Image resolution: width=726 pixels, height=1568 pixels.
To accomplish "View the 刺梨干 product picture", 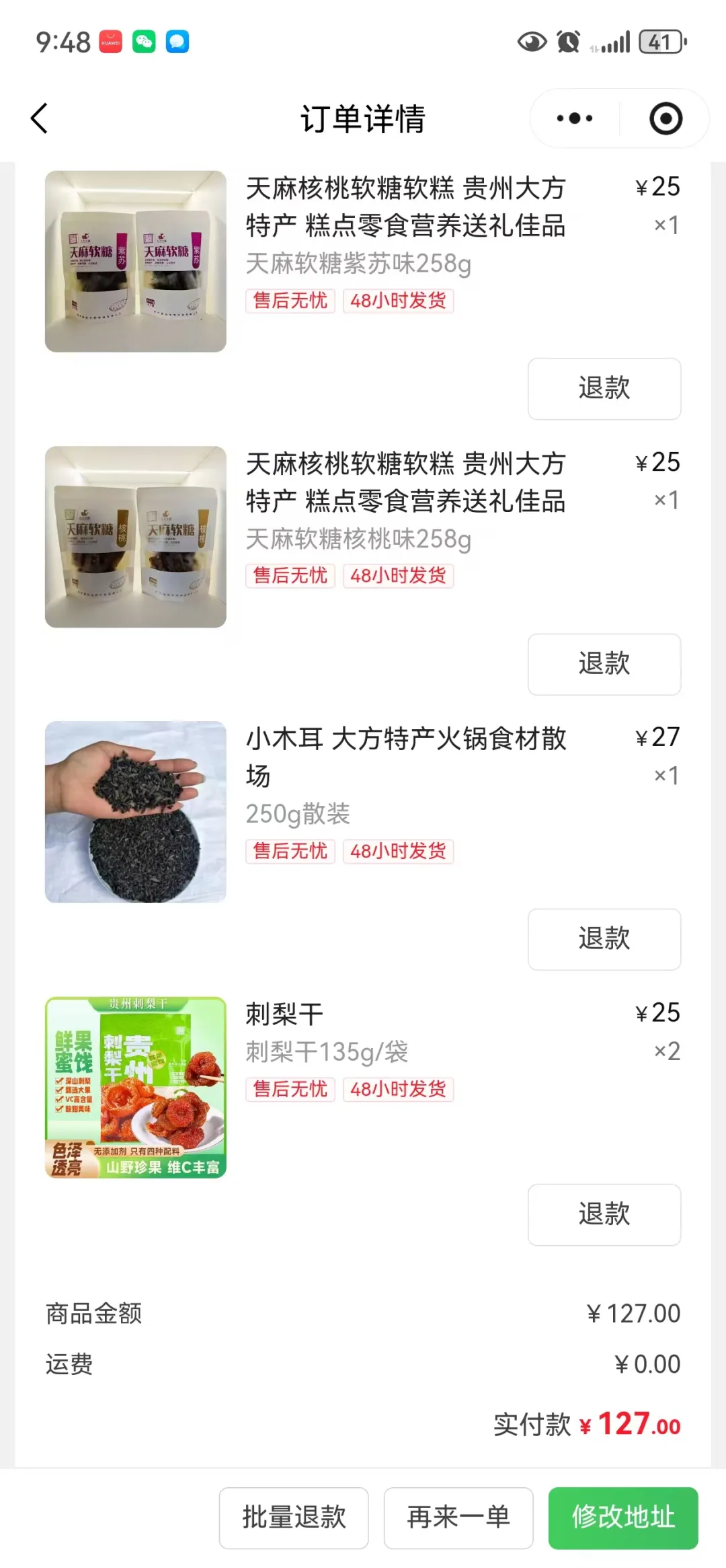I will coord(136,1087).
